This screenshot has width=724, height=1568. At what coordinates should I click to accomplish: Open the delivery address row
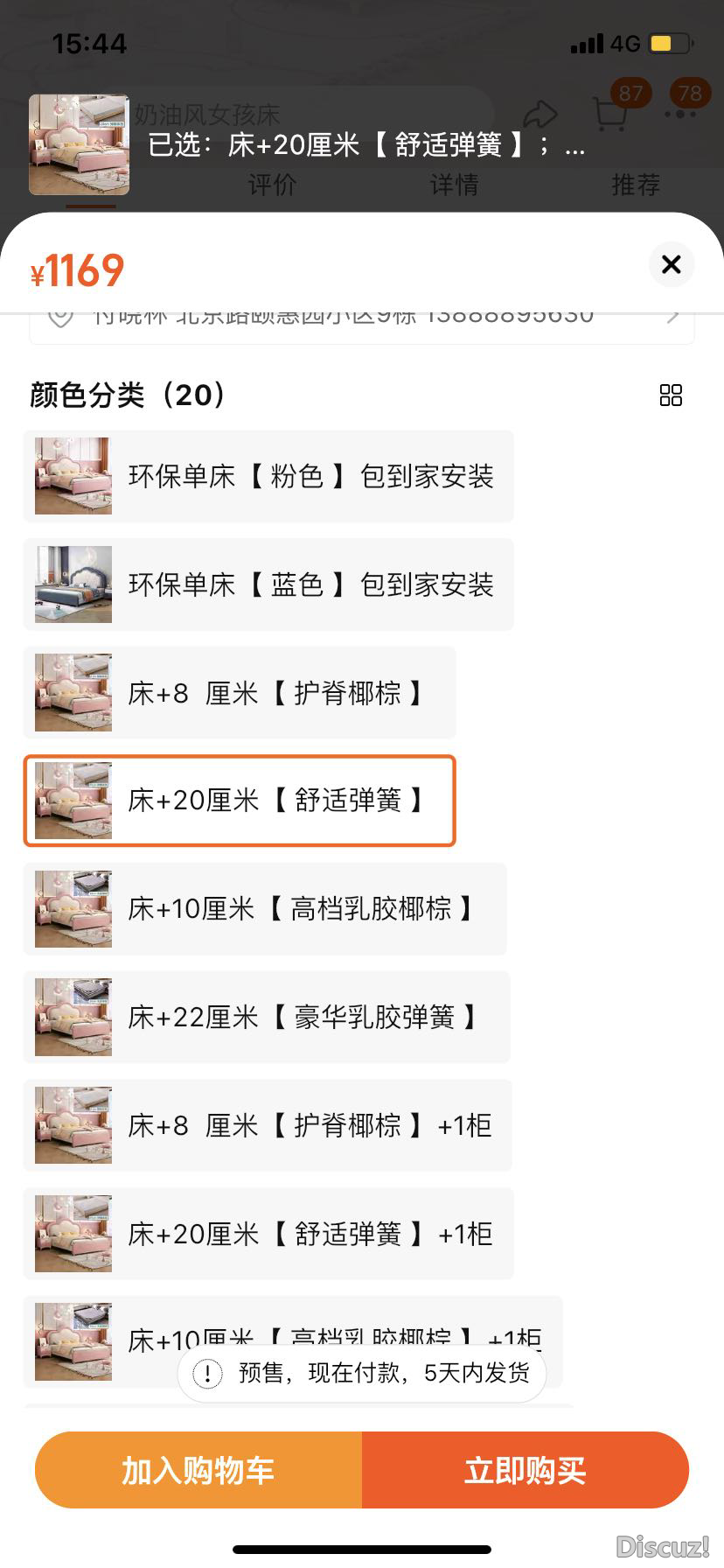[x=362, y=320]
